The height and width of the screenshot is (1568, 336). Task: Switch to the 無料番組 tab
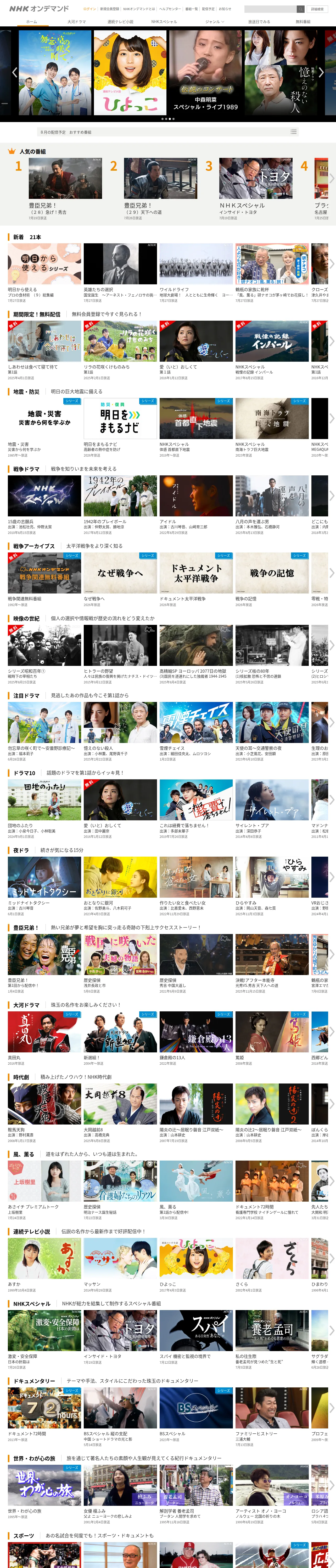303,21
